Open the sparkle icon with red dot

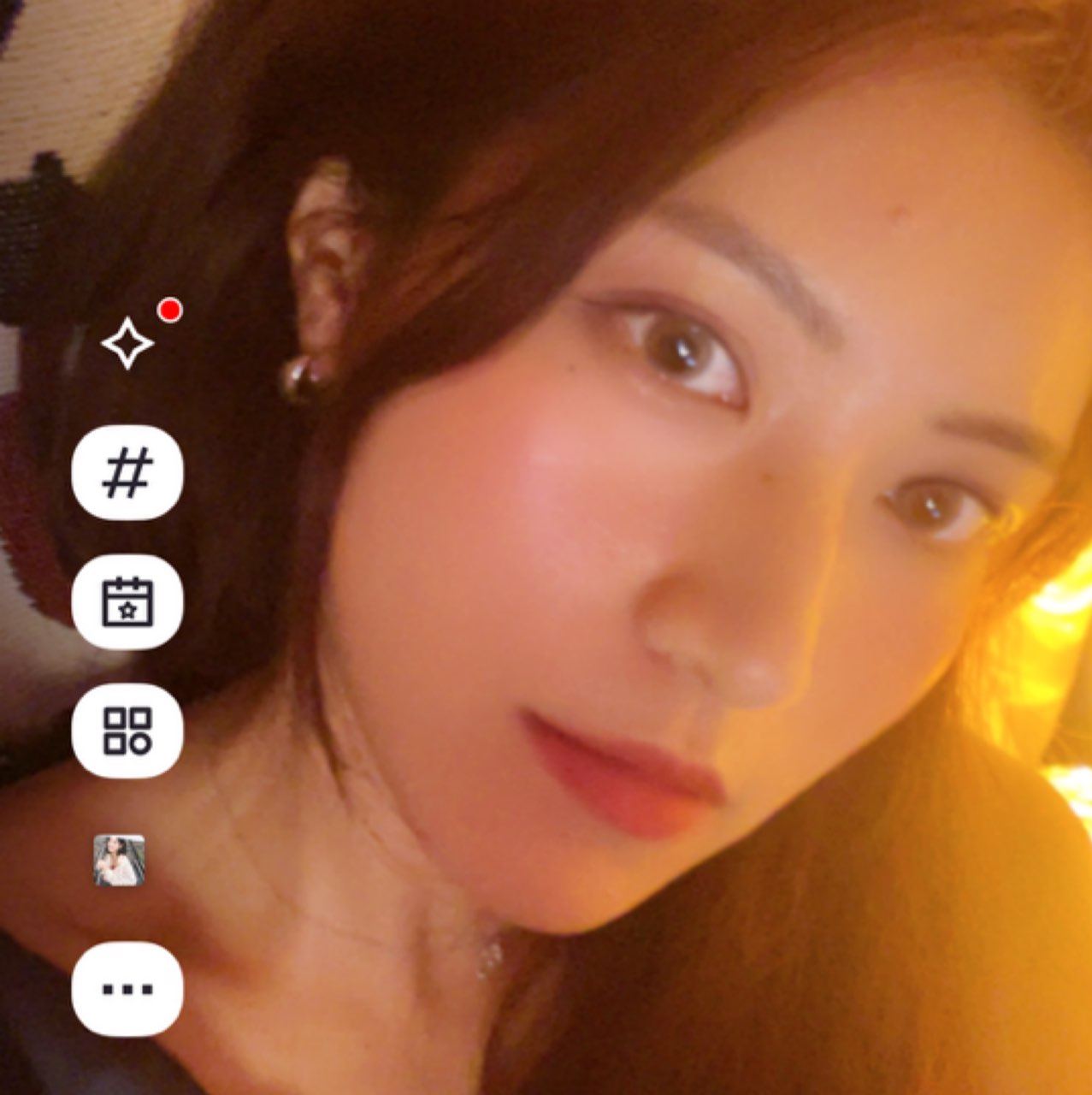click(127, 343)
